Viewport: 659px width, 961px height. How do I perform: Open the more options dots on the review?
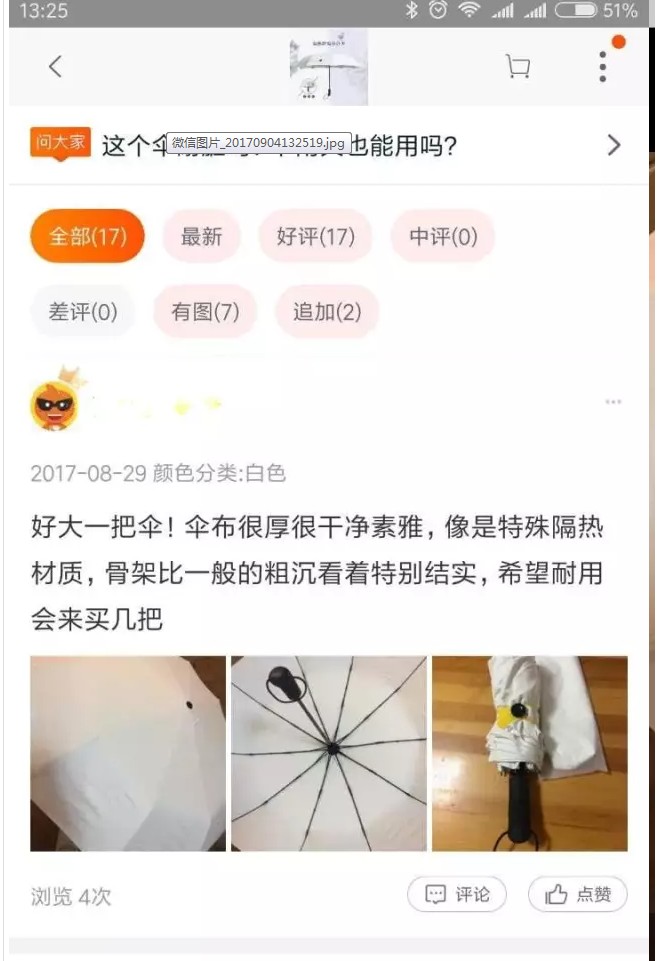pyautogui.click(x=613, y=402)
